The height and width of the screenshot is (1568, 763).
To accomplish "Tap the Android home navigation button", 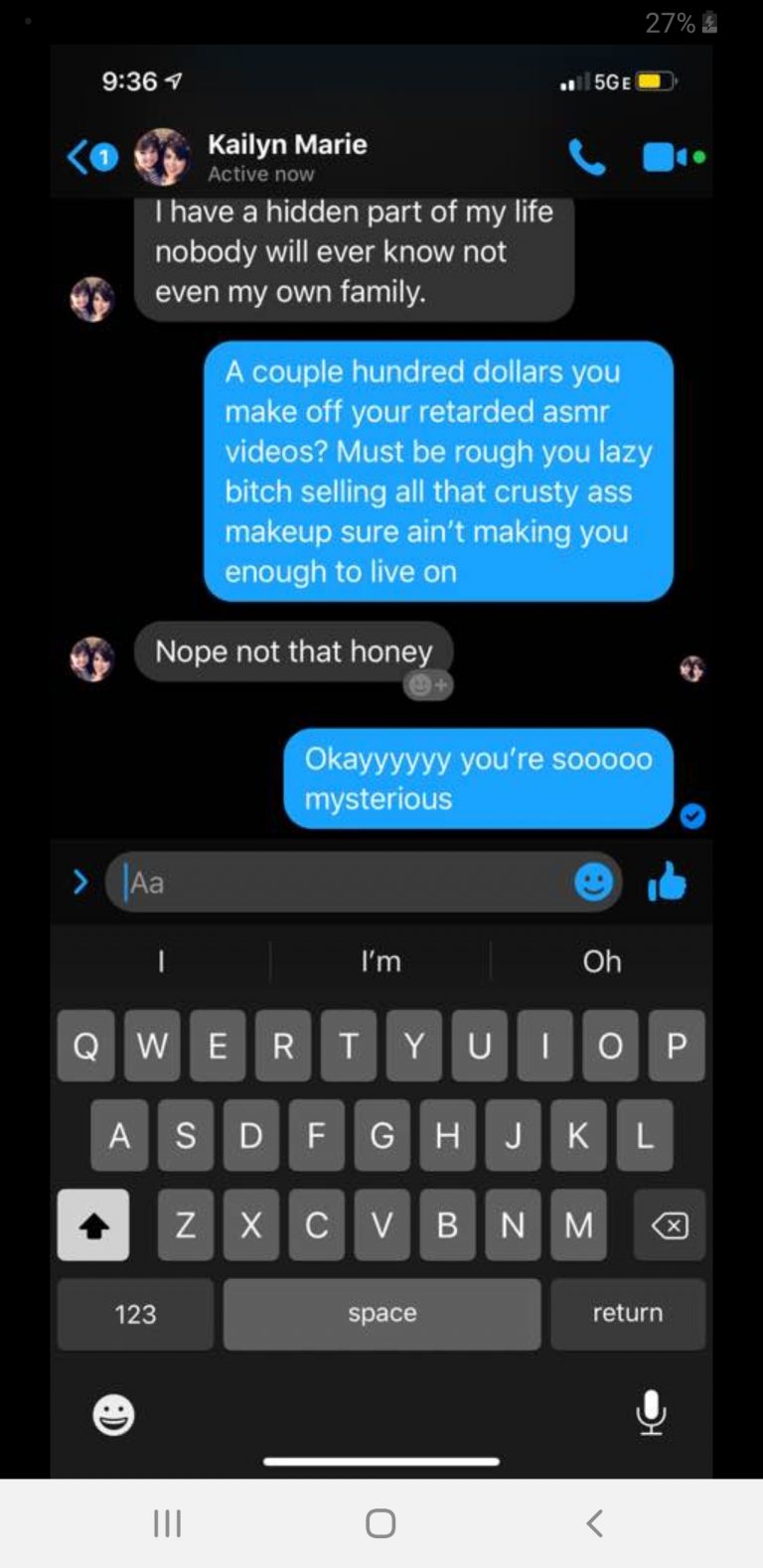I will click(x=381, y=1523).
